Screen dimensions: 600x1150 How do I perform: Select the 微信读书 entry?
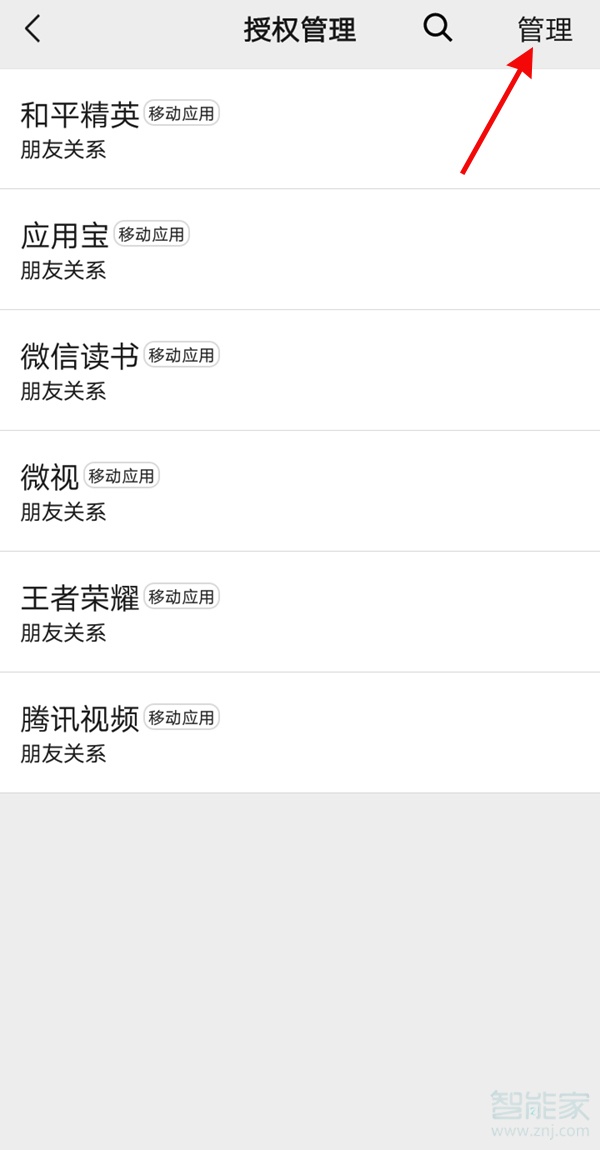[x=300, y=370]
